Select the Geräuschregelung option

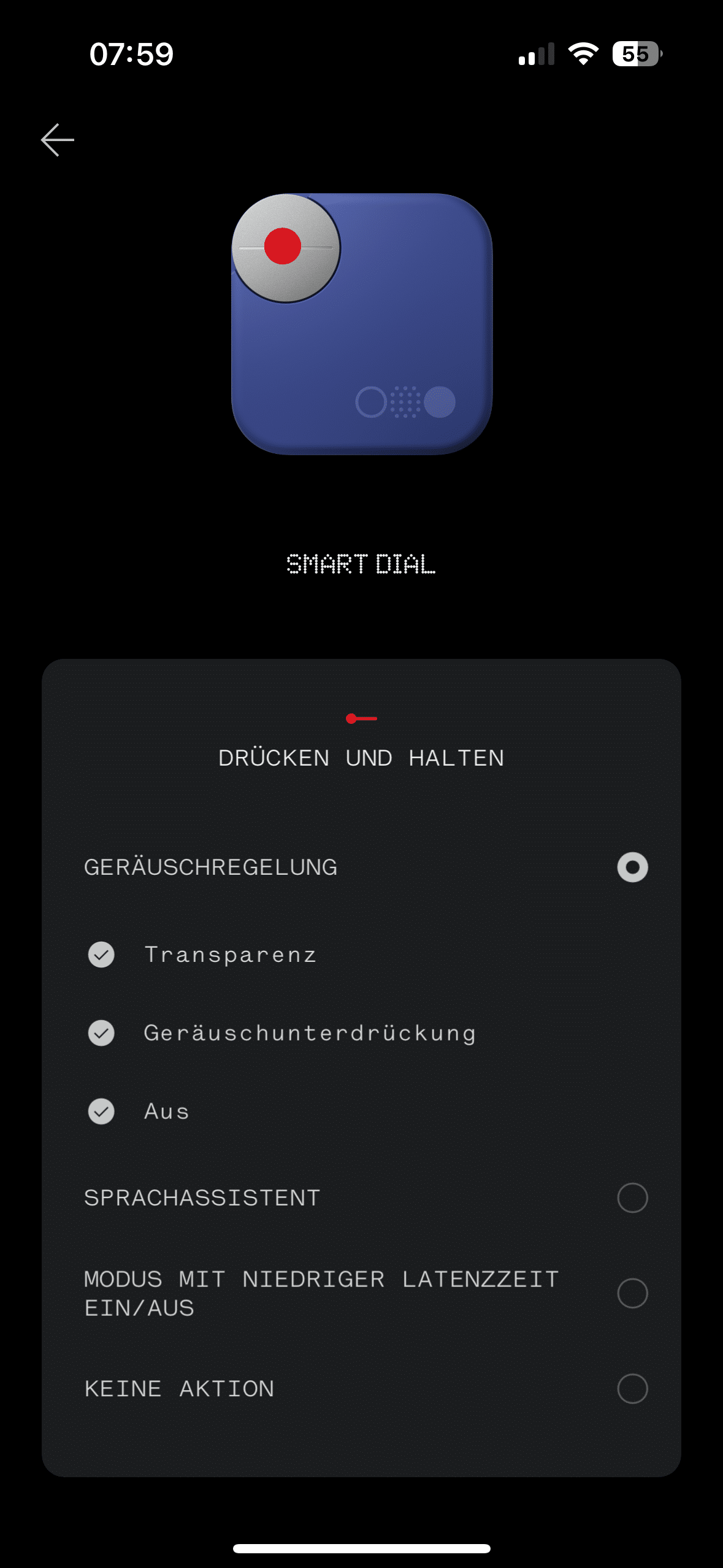pos(632,867)
